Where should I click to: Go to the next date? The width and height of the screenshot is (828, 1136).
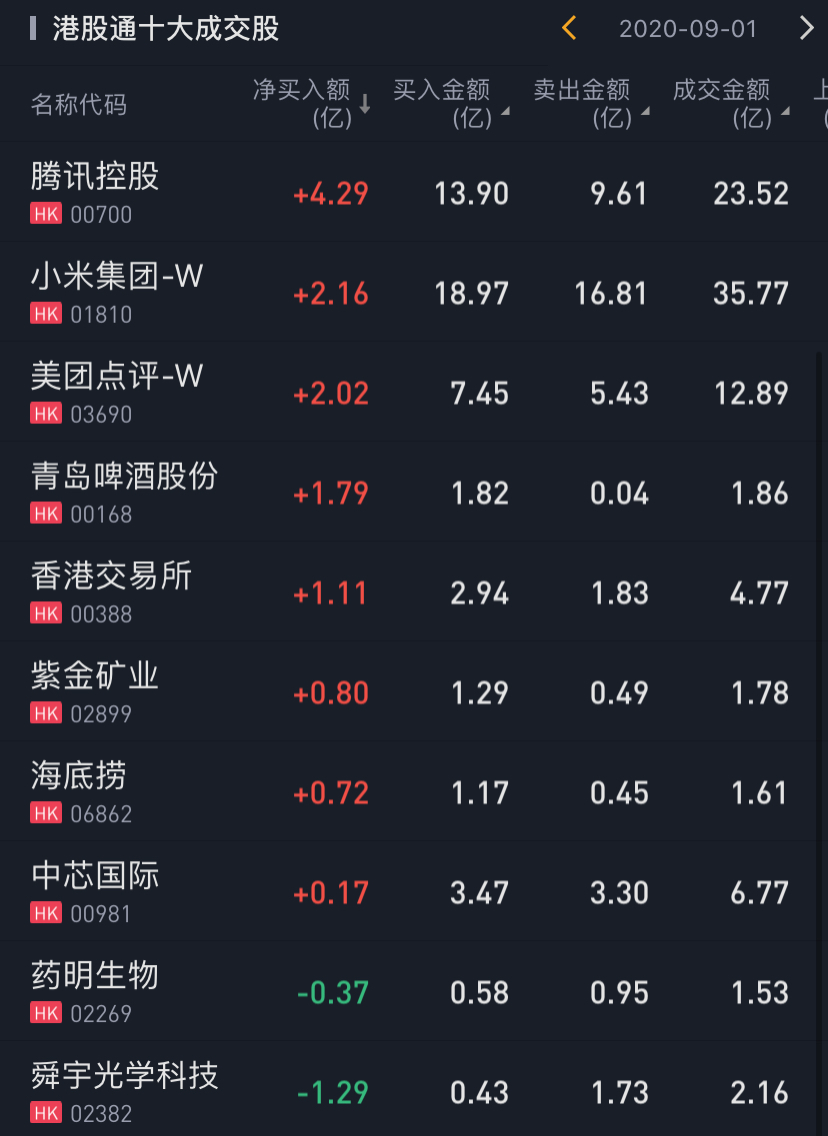(x=806, y=28)
